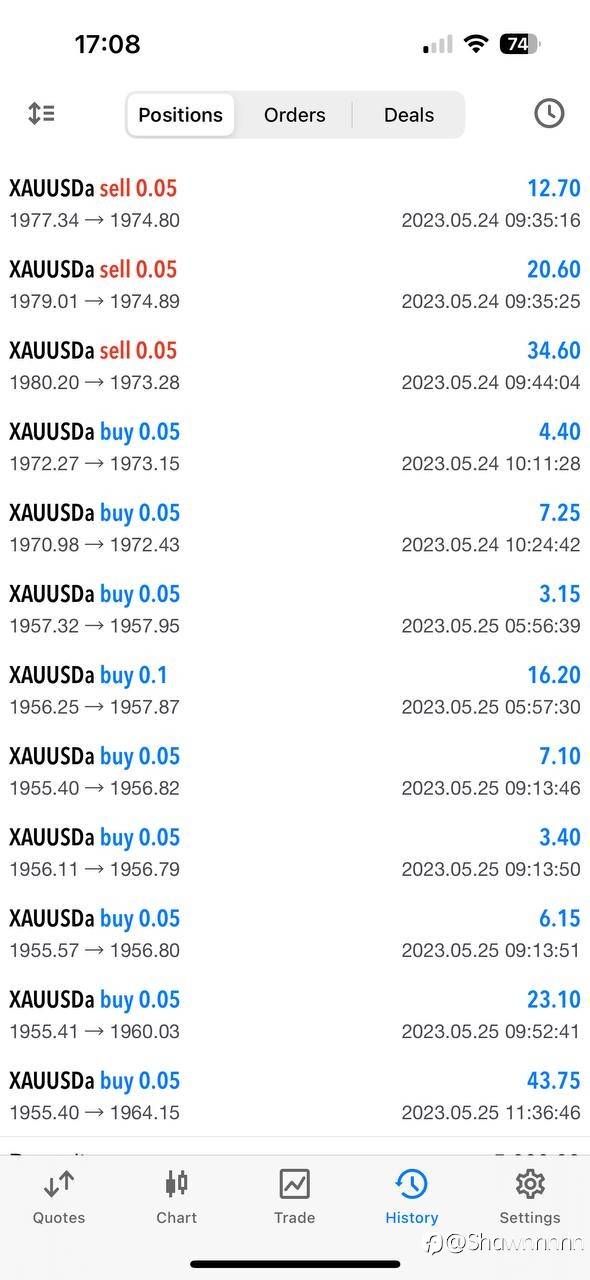Open the buy 0.1 position with profit 16.20

pyautogui.click(x=295, y=690)
